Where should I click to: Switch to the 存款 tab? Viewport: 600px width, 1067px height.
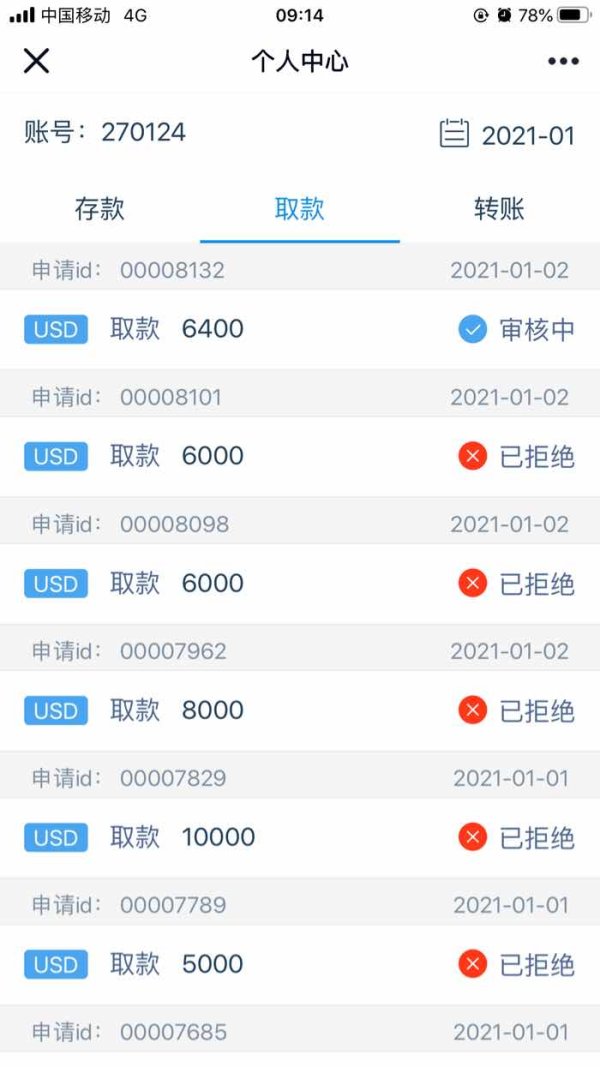coord(99,209)
